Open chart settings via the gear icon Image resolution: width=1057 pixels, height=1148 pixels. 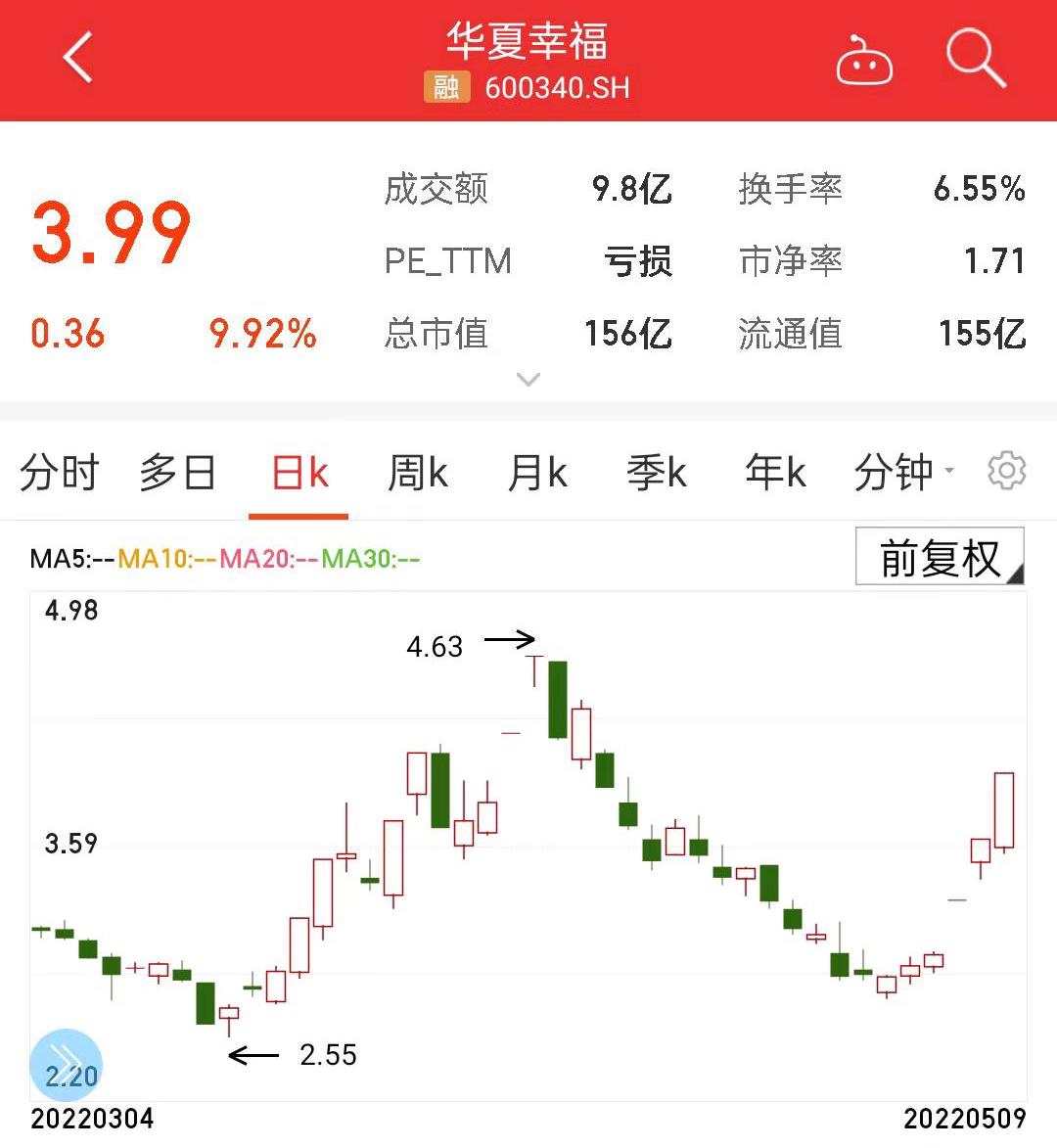[x=1007, y=472]
